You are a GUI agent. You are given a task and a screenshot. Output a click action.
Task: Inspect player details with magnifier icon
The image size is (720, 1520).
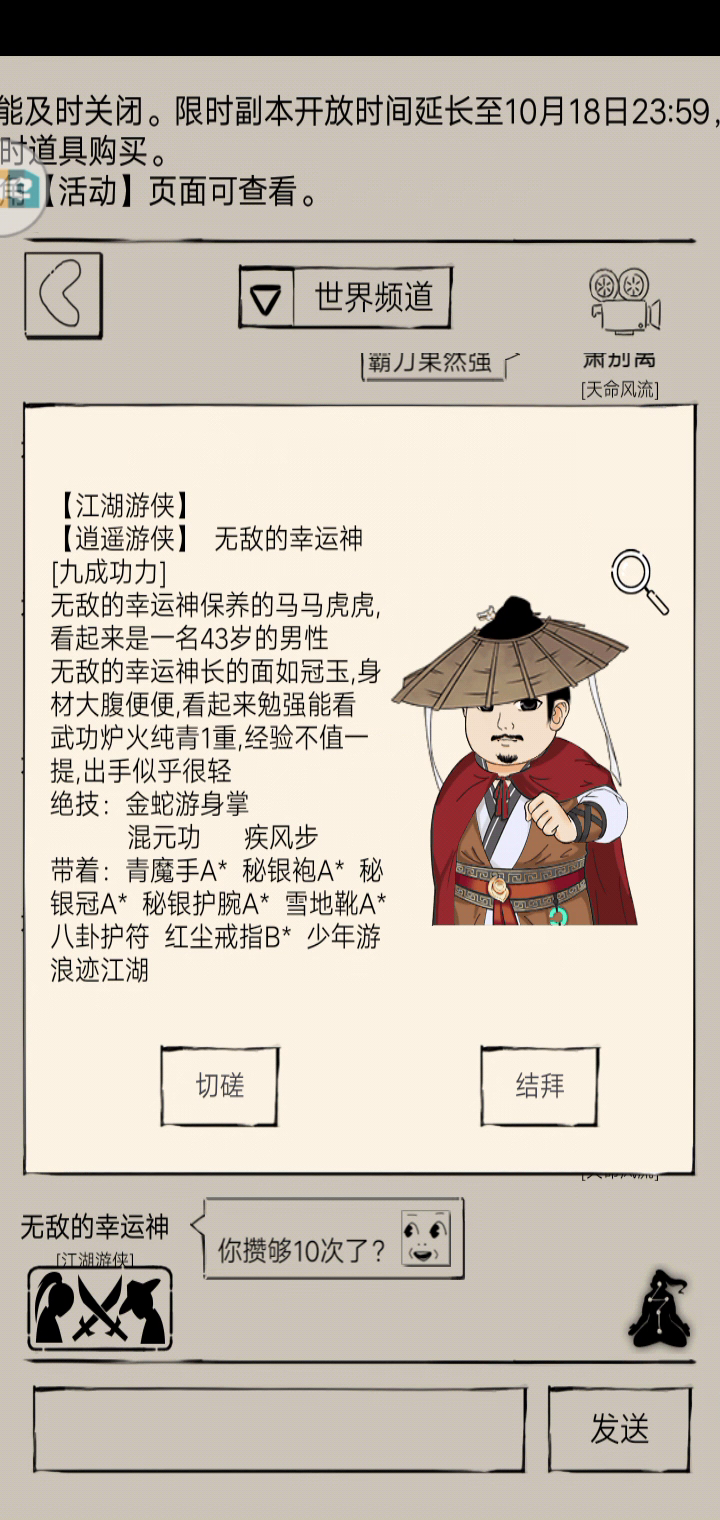coord(640,583)
